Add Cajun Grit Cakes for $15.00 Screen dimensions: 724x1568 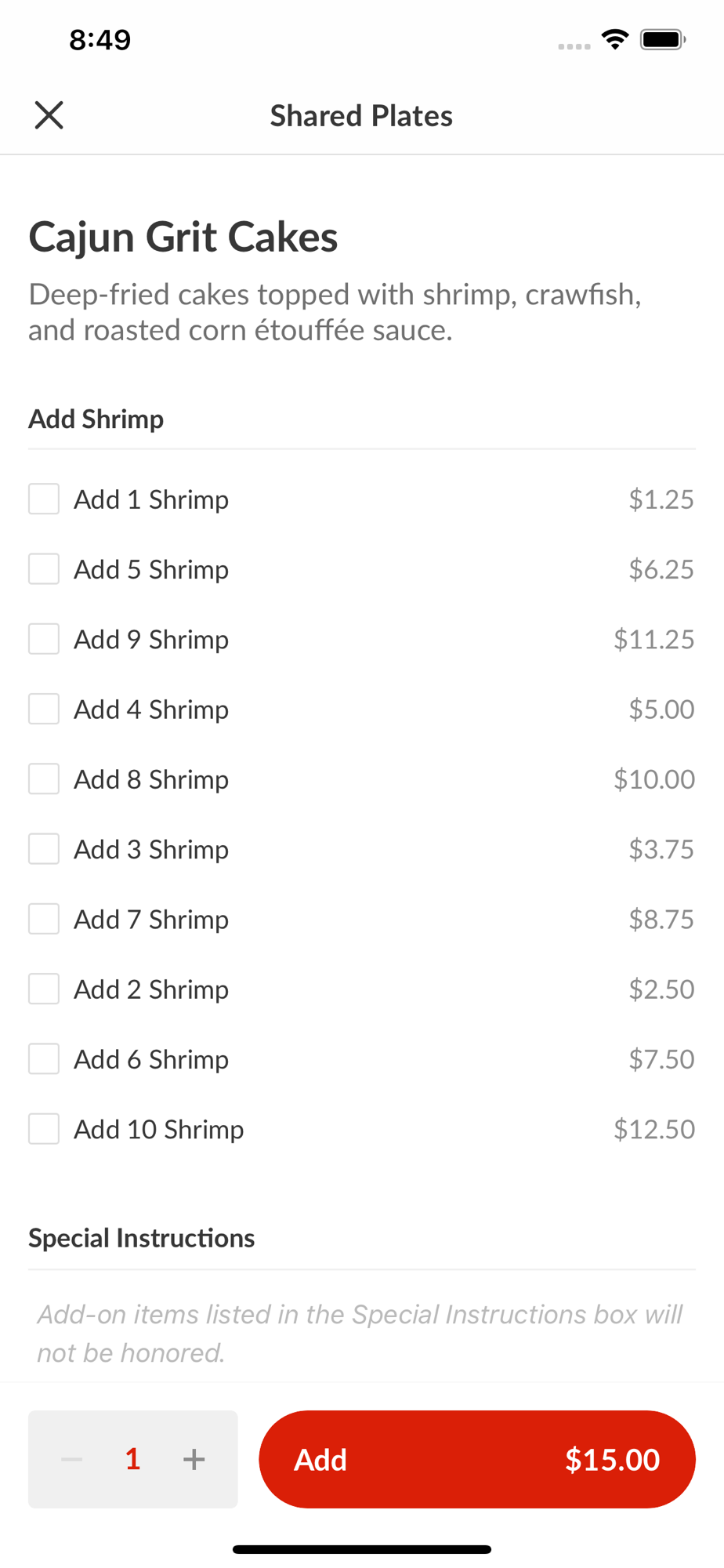click(477, 1459)
